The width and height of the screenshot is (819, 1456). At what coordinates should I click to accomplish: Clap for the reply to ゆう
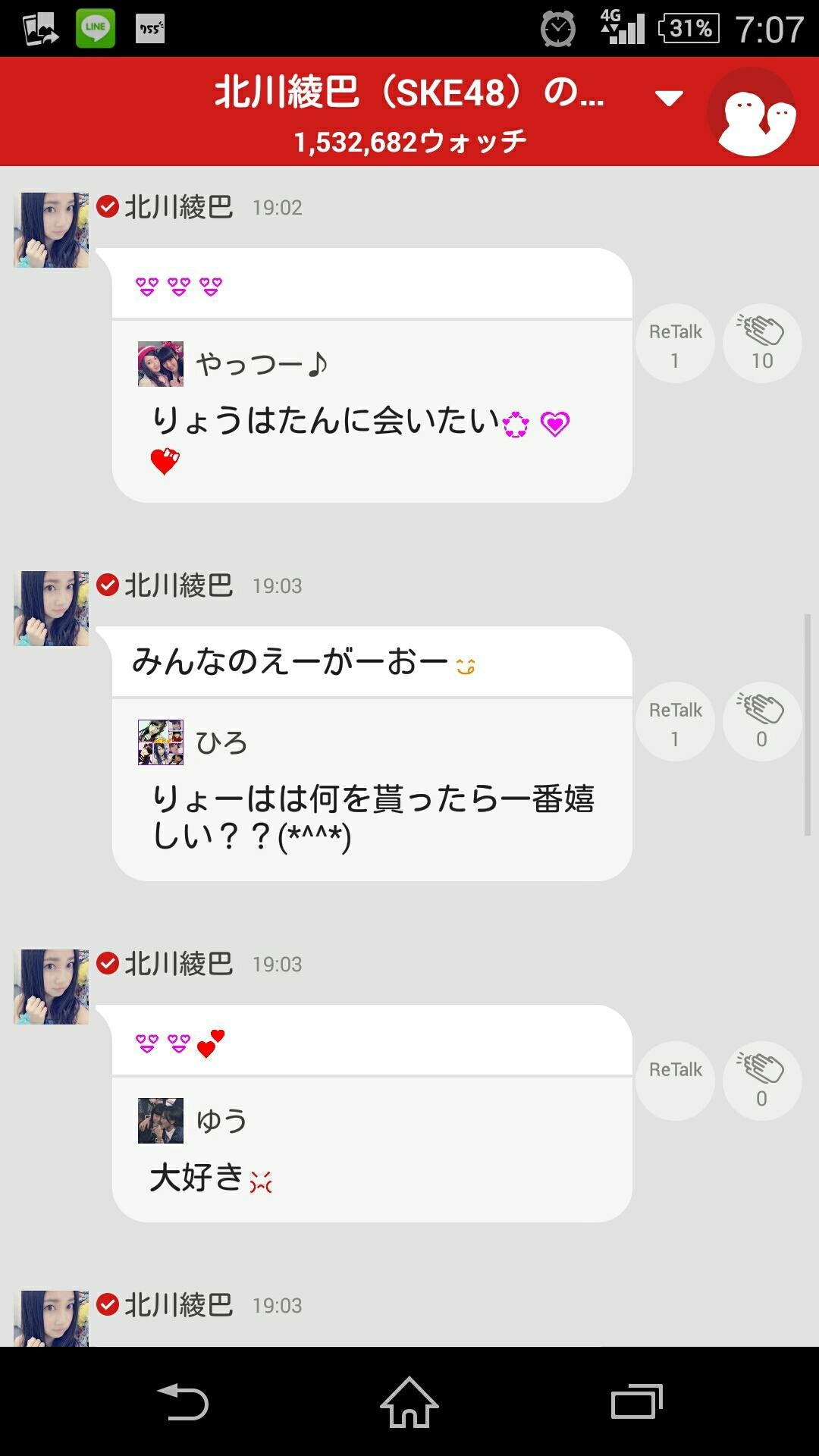tap(761, 1081)
